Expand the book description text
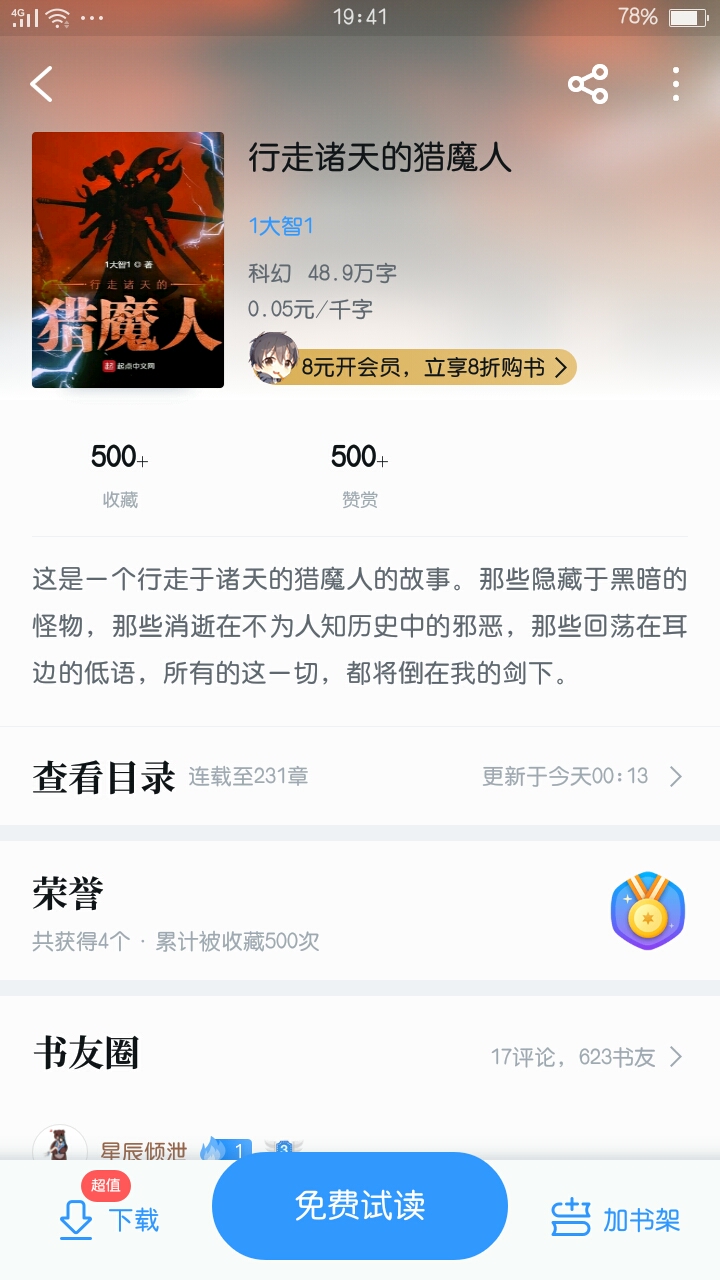The height and width of the screenshot is (1280, 720). [x=360, y=627]
